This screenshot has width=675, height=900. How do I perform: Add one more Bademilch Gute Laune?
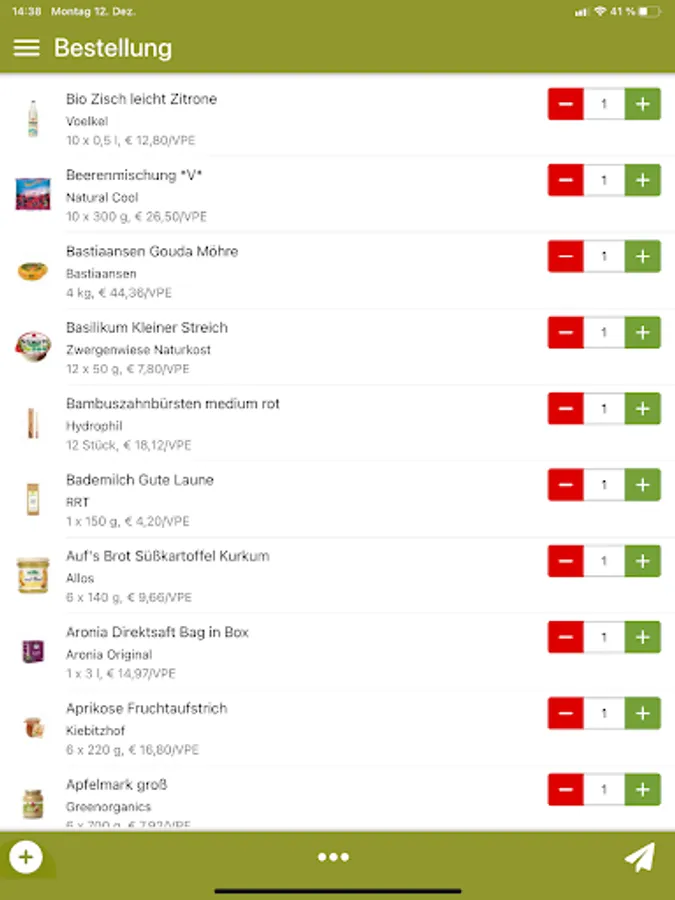(x=643, y=485)
